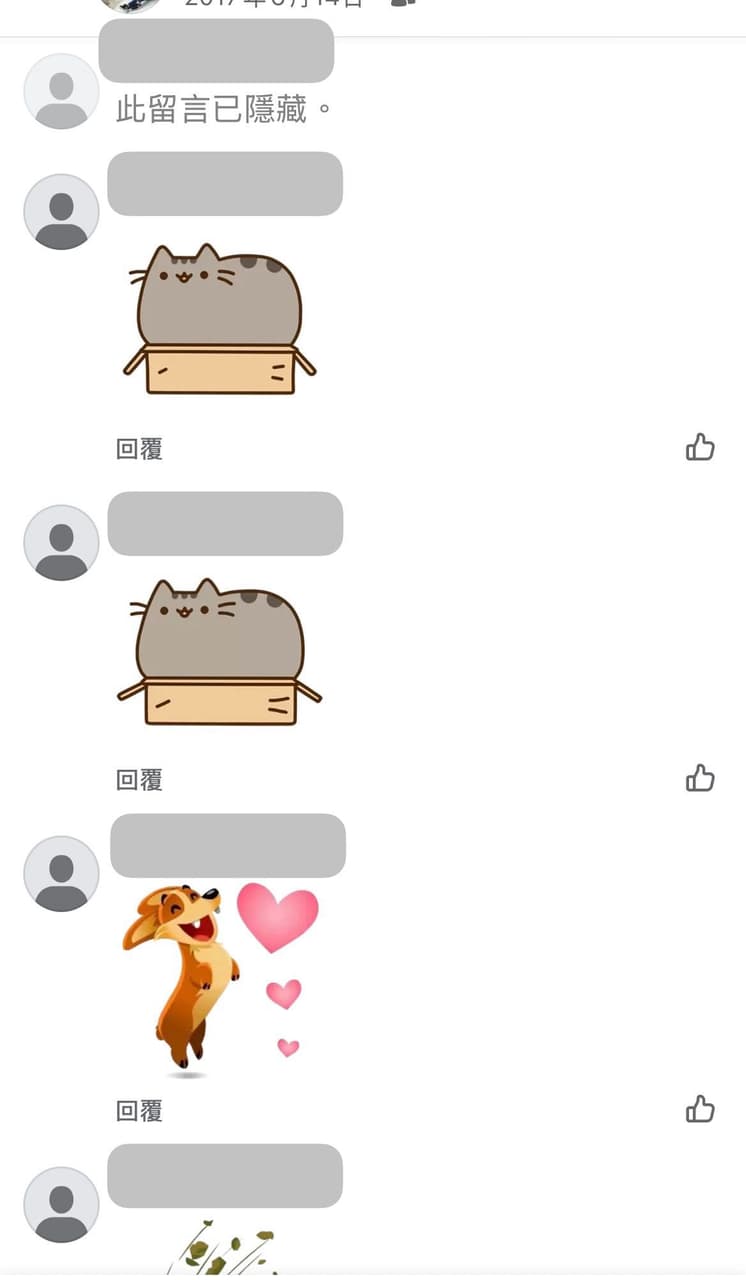Open the corgi with hearts sticker

pyautogui.click(x=220, y=978)
